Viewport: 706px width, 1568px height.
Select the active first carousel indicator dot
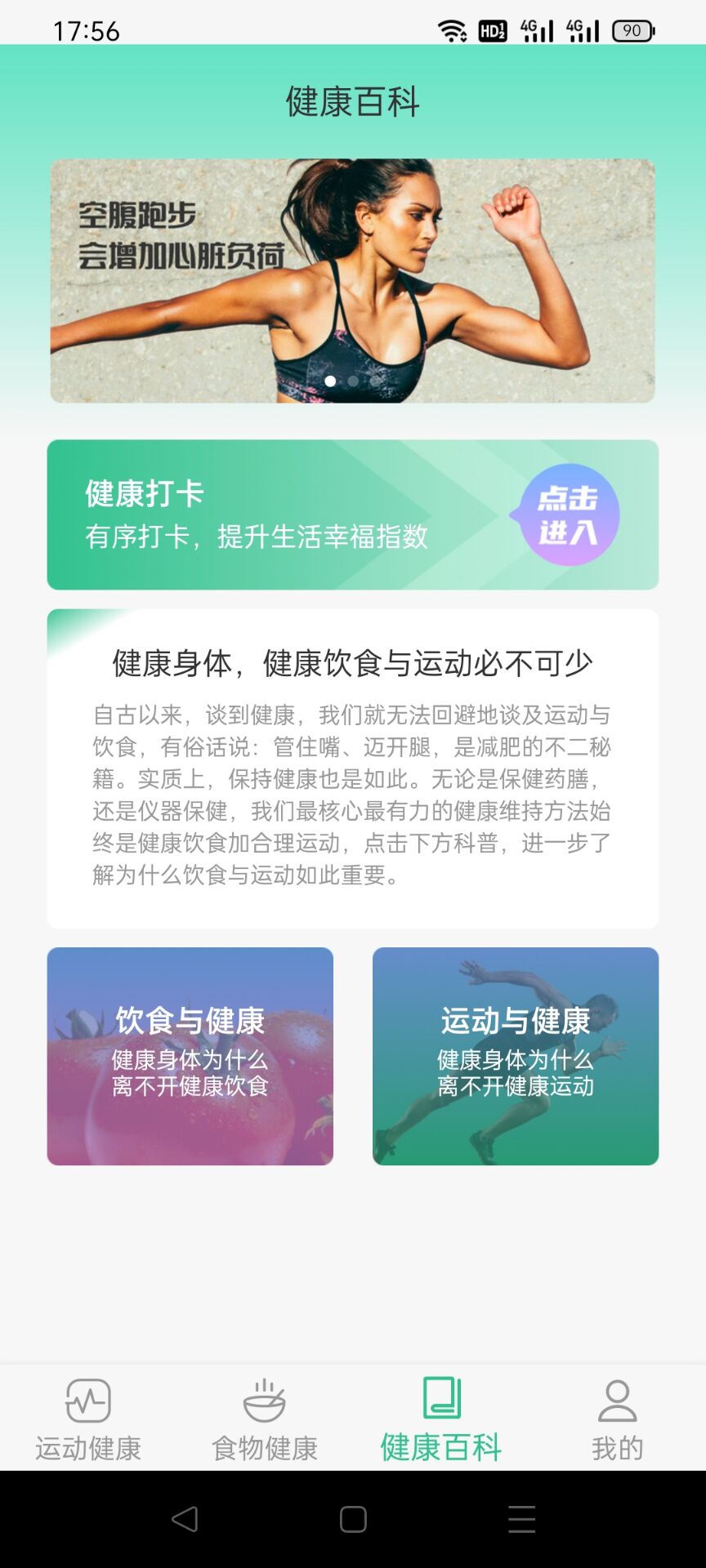pos(329,381)
